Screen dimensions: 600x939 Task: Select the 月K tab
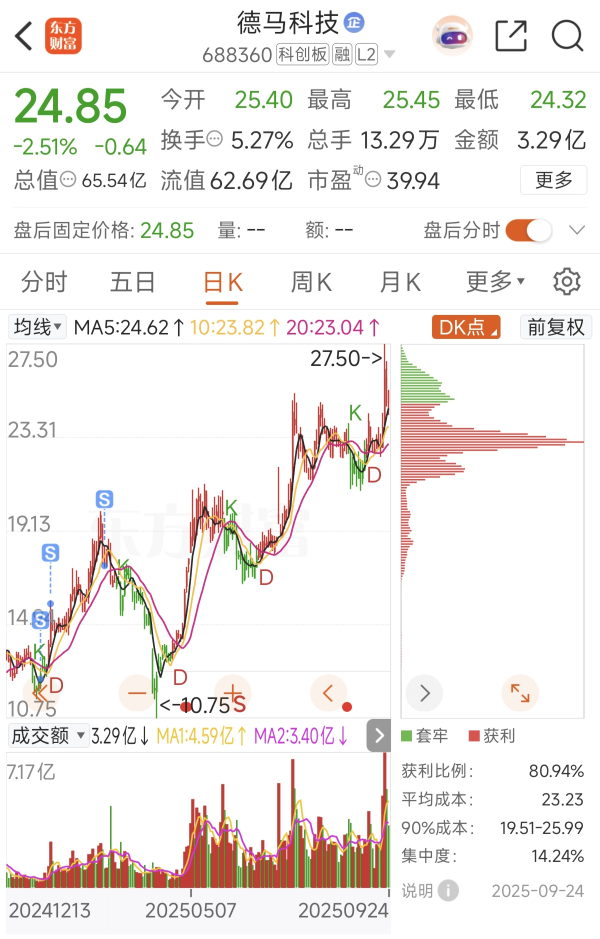click(400, 282)
